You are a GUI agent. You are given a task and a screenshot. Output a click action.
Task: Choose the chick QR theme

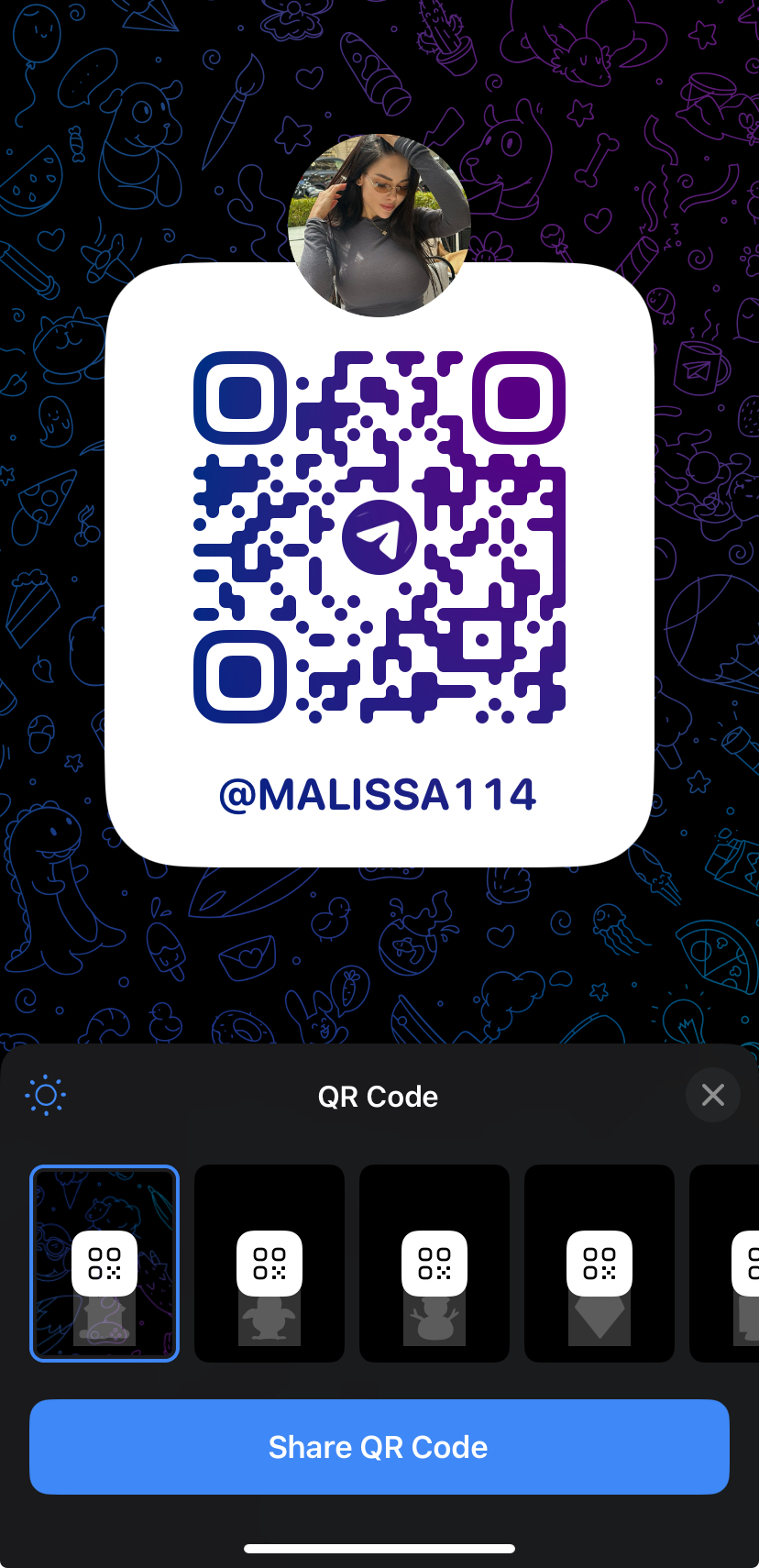[269, 1263]
